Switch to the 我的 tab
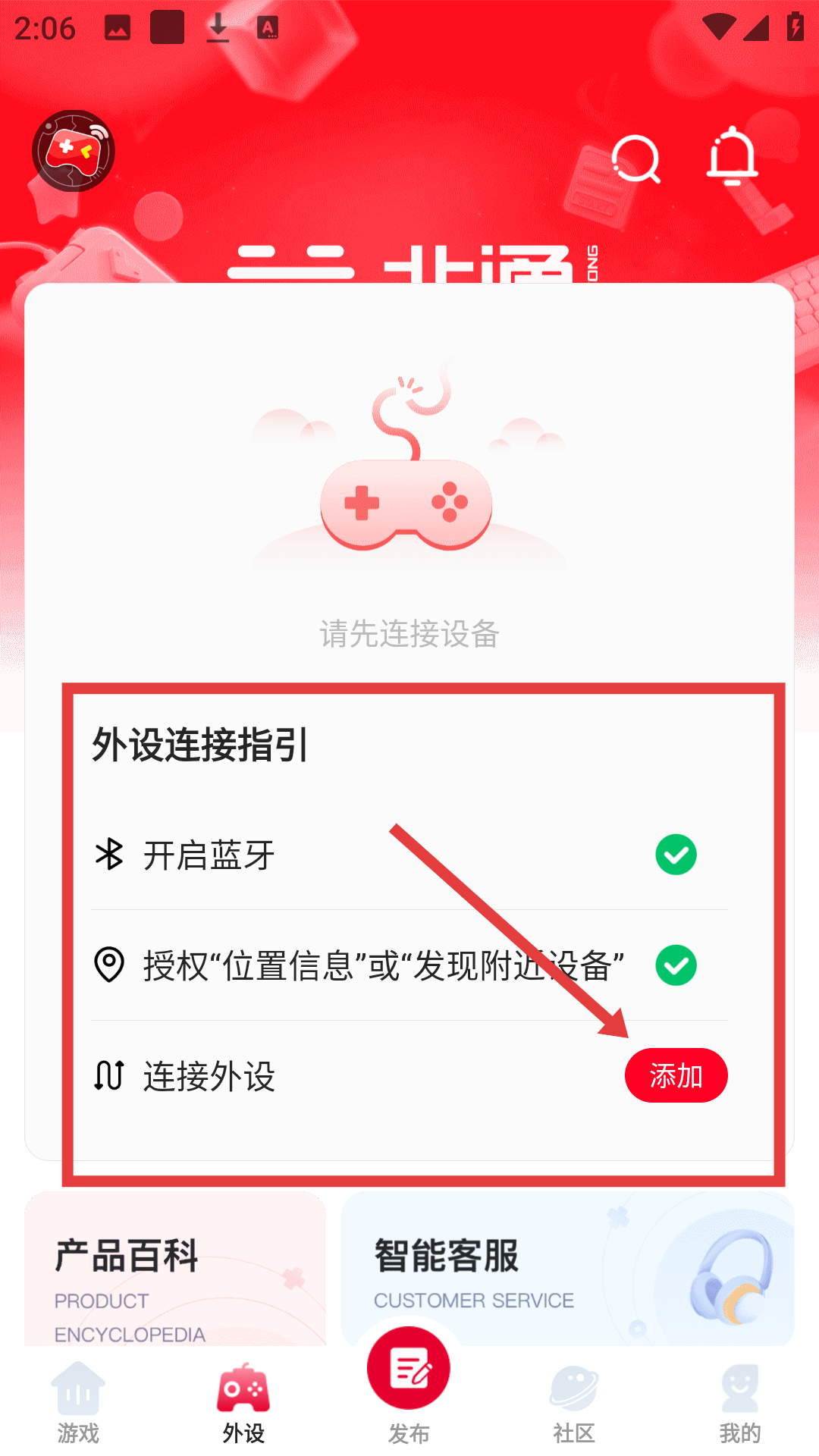This screenshot has height=1456, width=819. 739,1403
